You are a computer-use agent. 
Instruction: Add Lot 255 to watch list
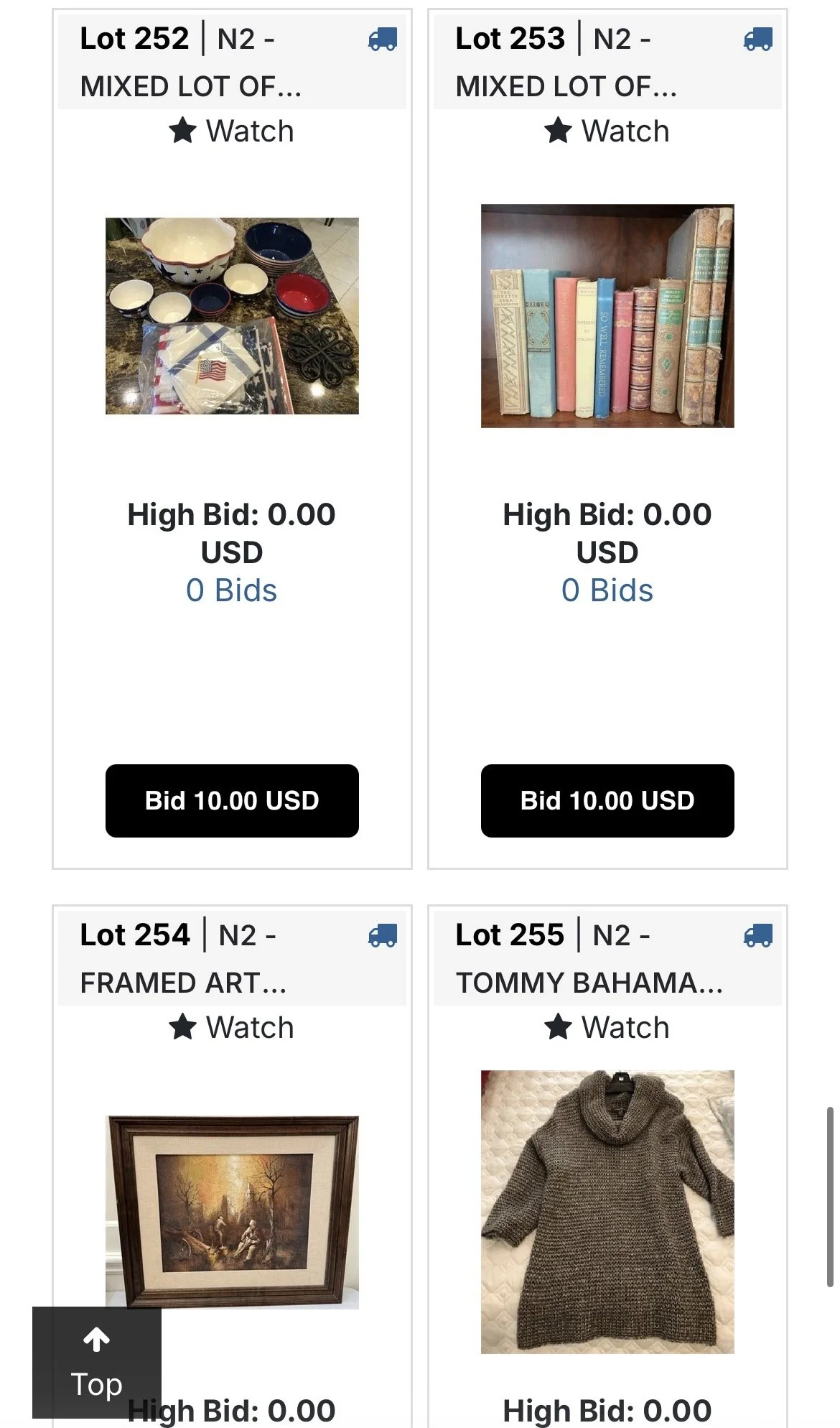(607, 1027)
